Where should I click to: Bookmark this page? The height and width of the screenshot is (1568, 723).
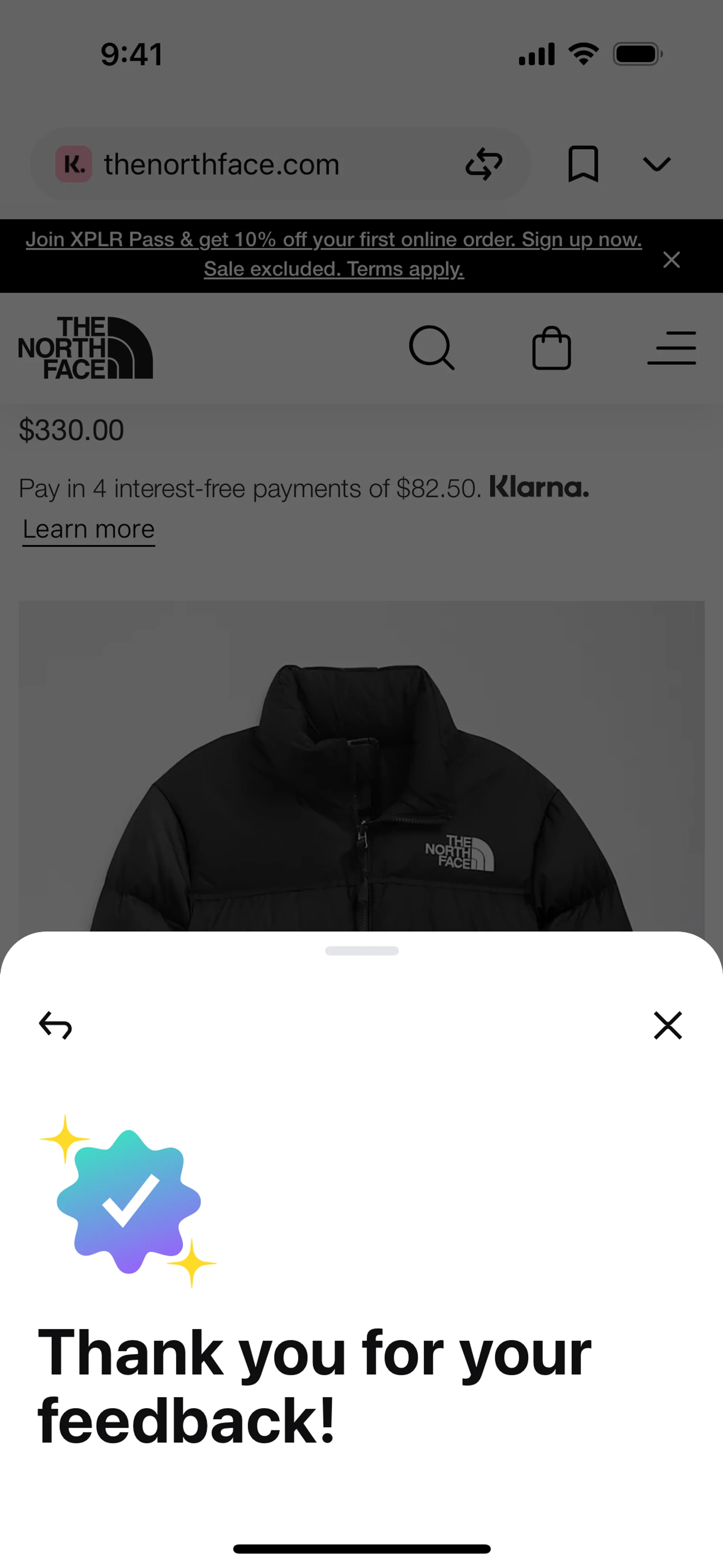click(583, 164)
